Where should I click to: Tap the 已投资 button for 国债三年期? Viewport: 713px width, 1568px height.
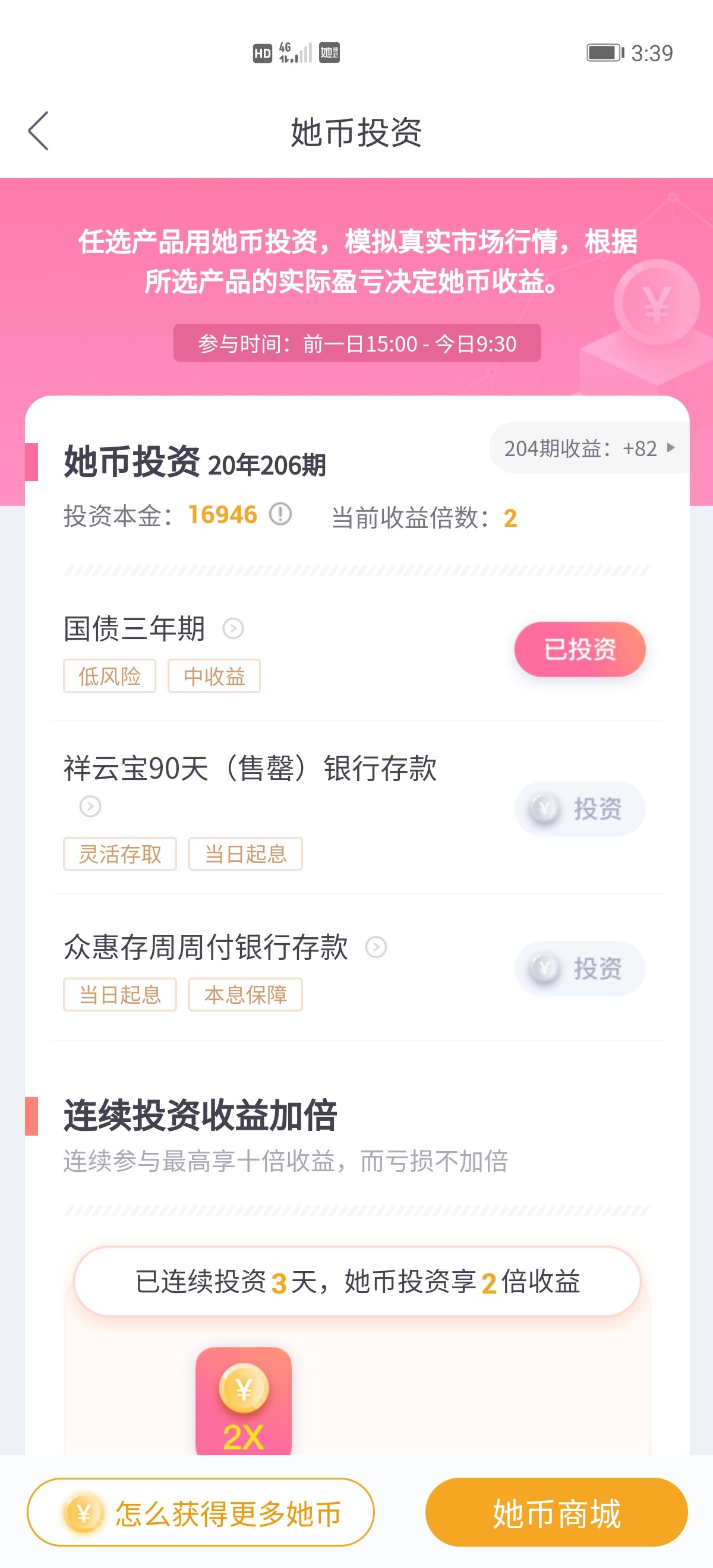pos(580,650)
